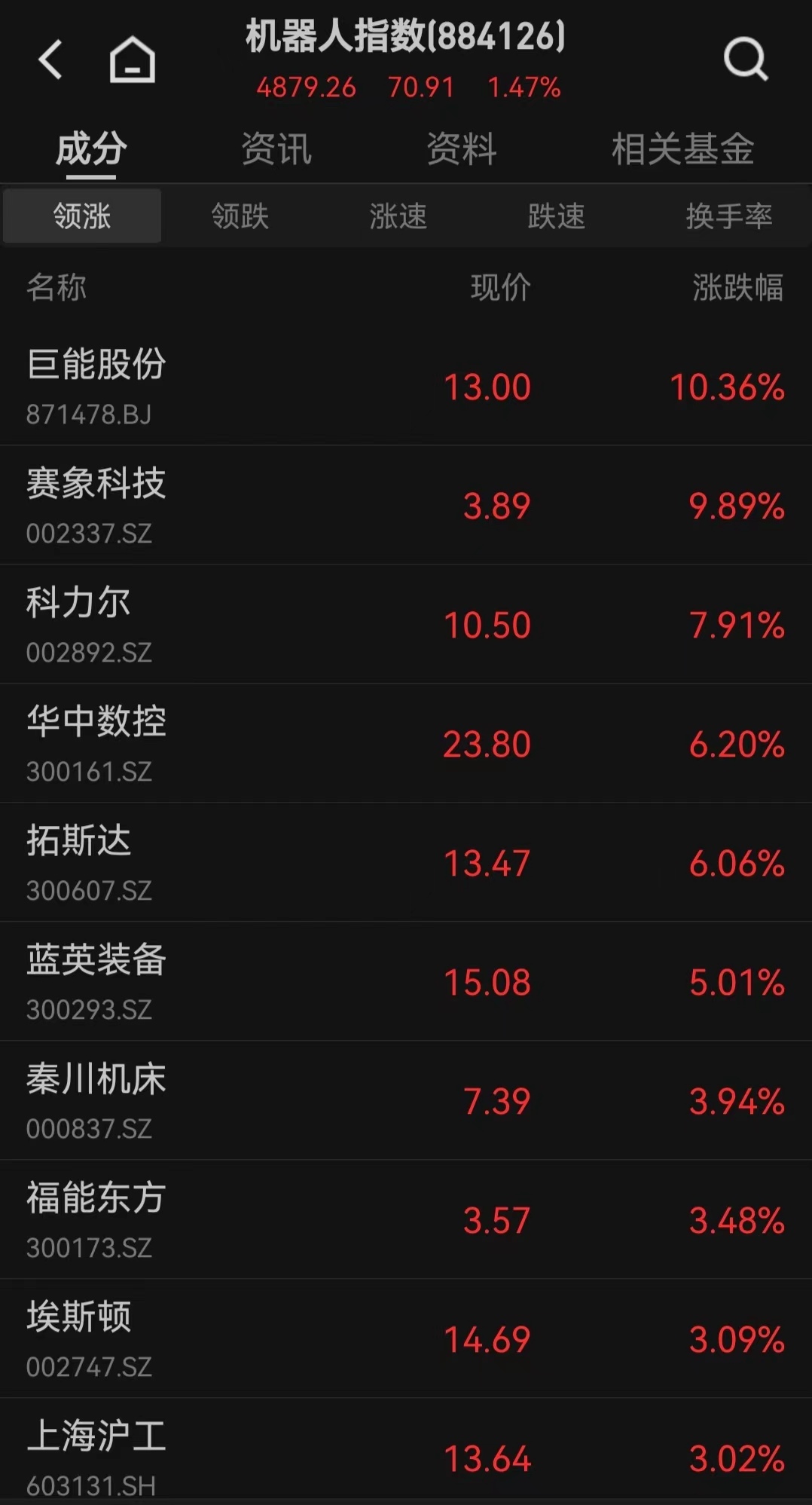Image resolution: width=812 pixels, height=1505 pixels.
Task: Select the 领跌 filter
Action: pyautogui.click(x=240, y=216)
